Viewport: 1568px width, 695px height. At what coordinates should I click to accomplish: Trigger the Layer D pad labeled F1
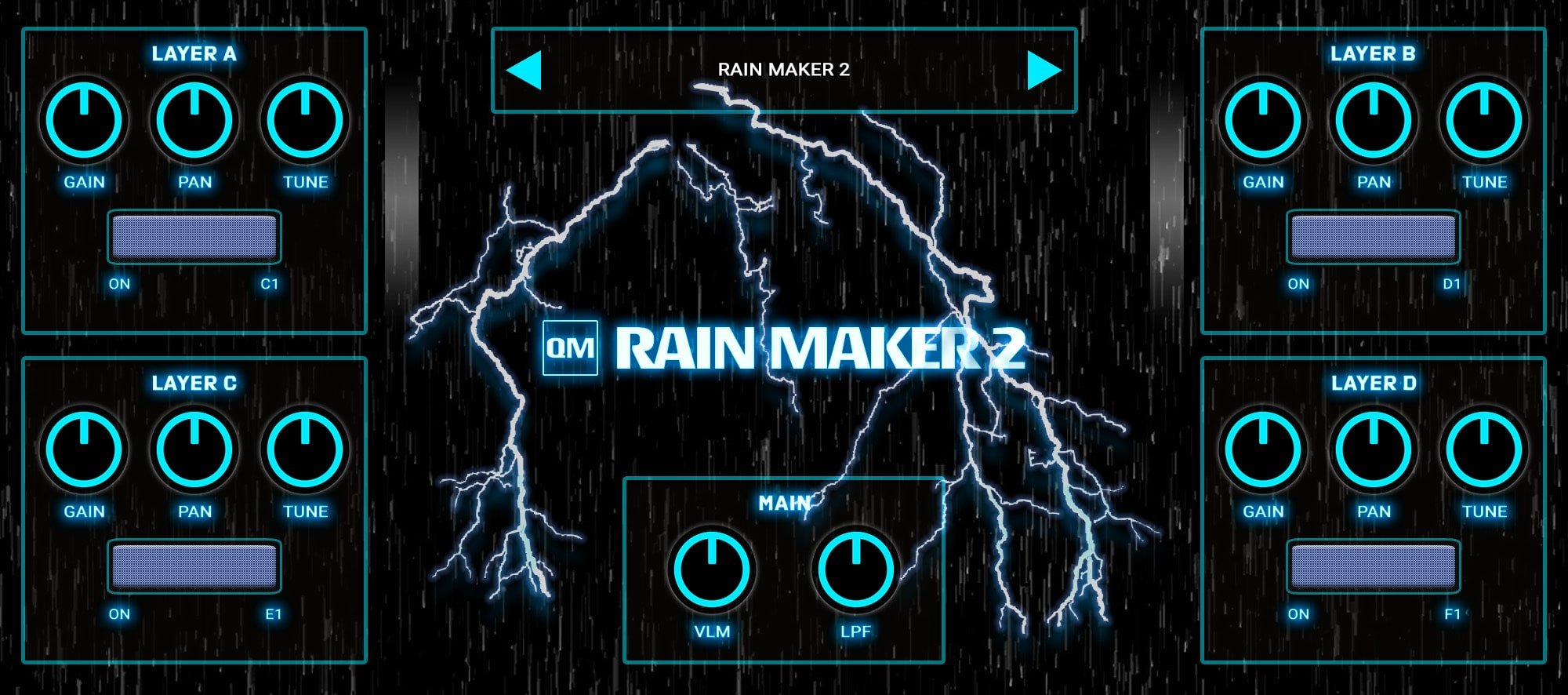(1373, 566)
